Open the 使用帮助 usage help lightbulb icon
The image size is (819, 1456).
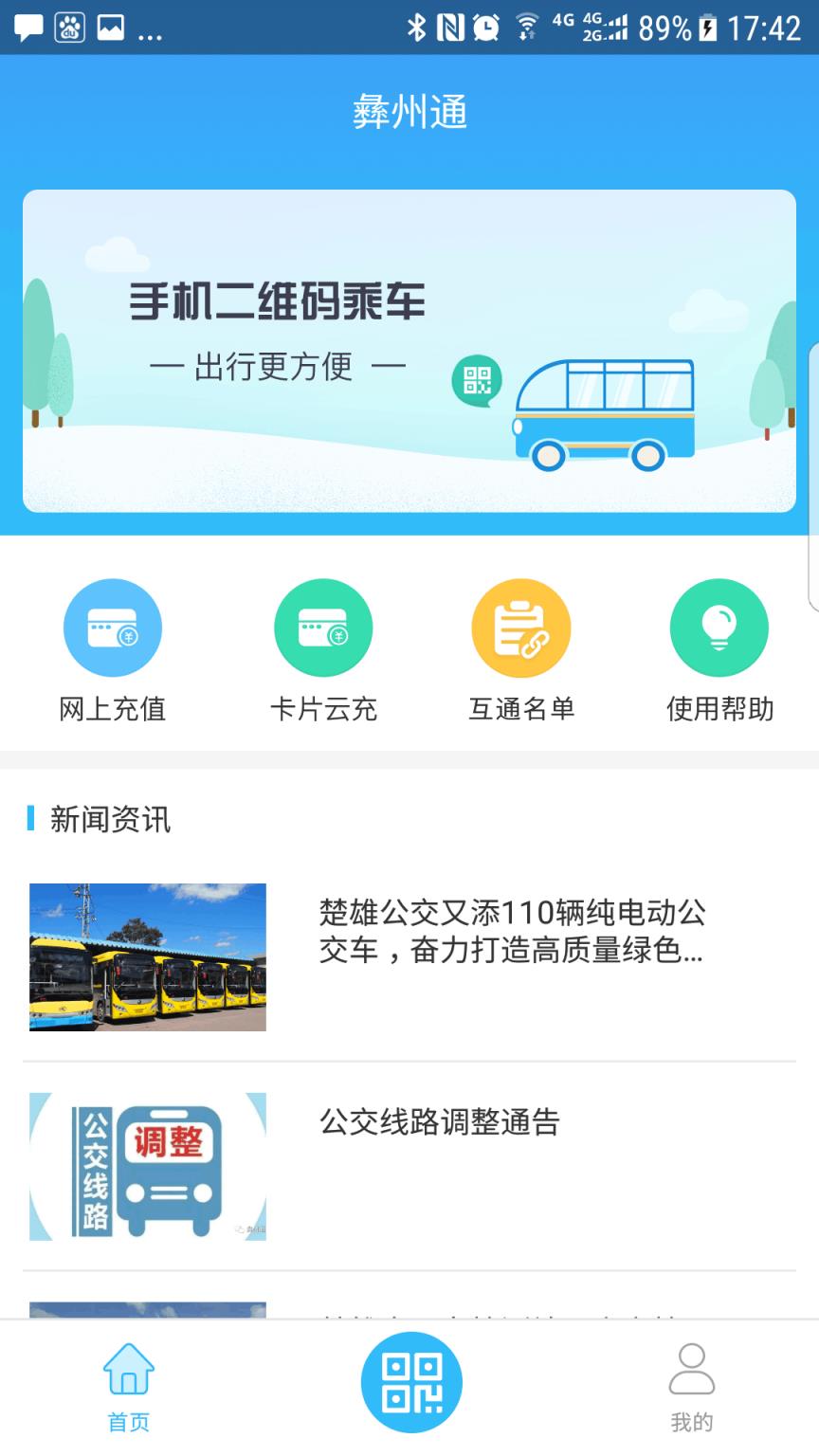(x=719, y=628)
